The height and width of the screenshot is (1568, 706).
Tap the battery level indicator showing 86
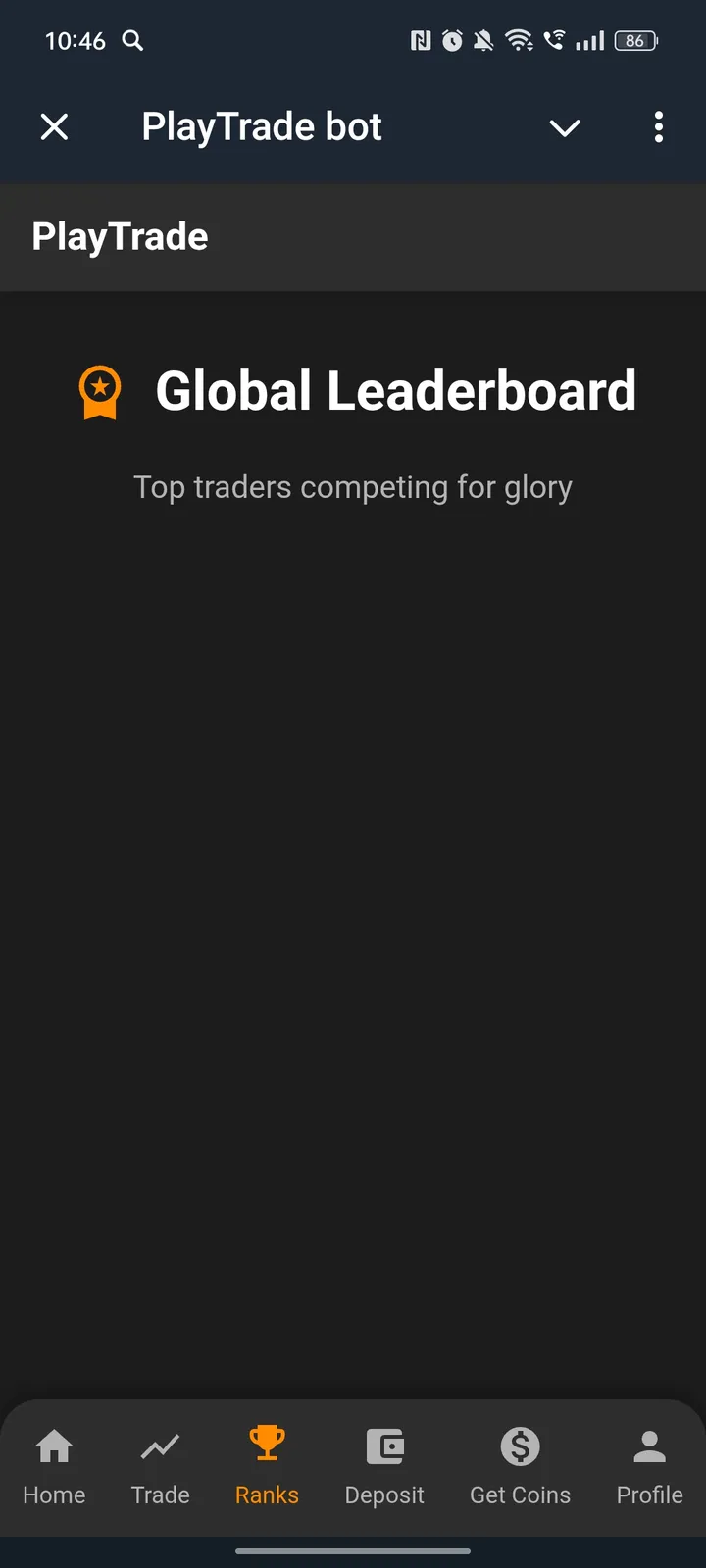(x=634, y=41)
